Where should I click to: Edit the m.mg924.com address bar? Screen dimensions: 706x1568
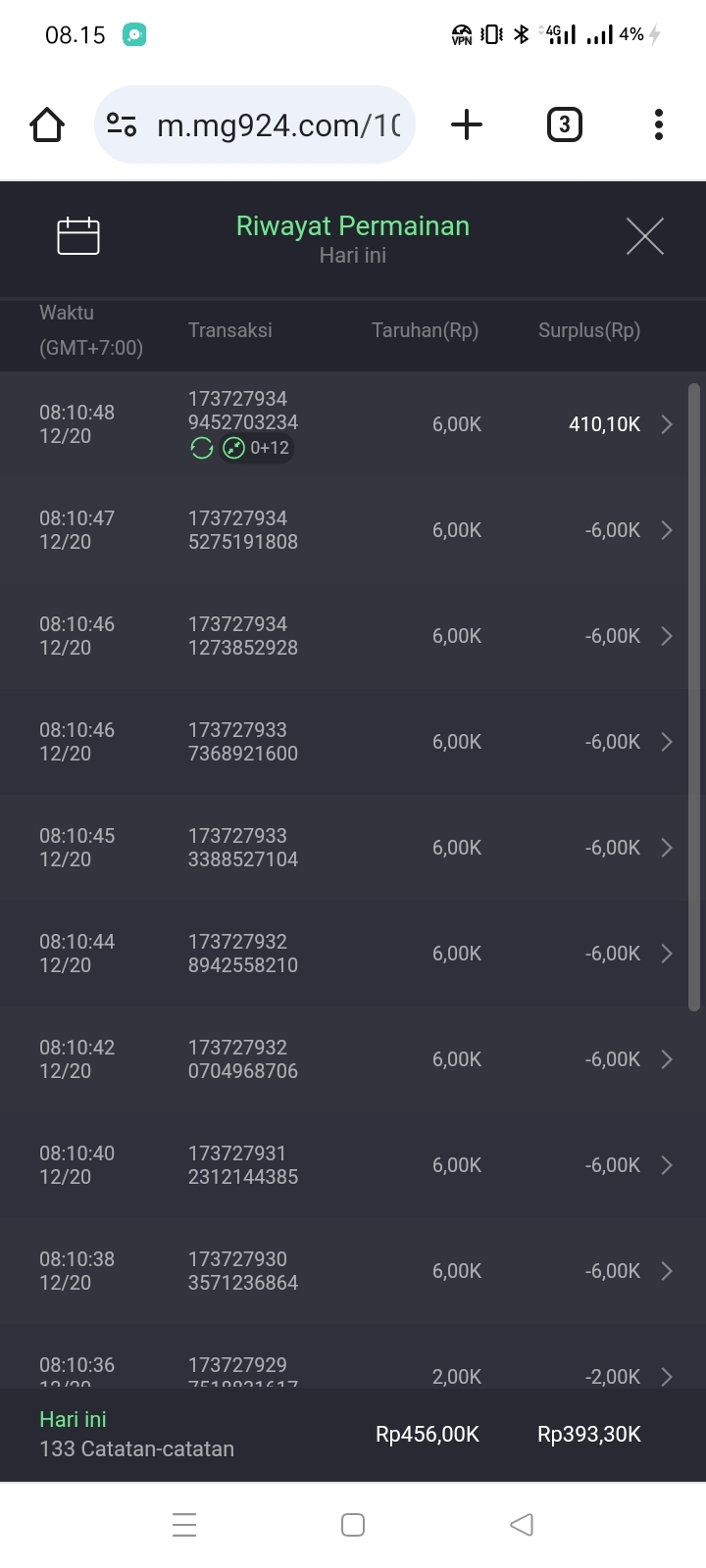click(277, 124)
